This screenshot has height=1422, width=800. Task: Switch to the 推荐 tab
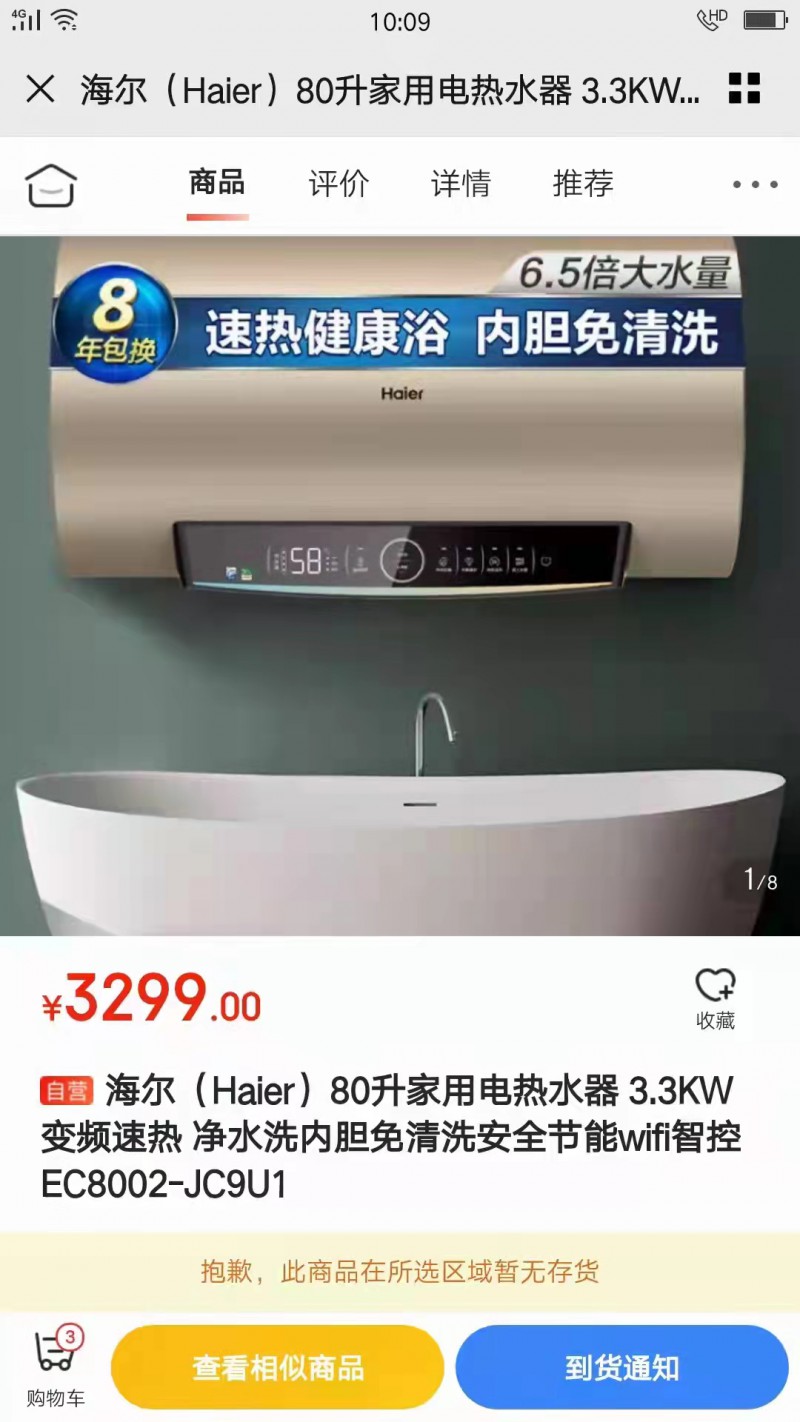click(x=583, y=184)
